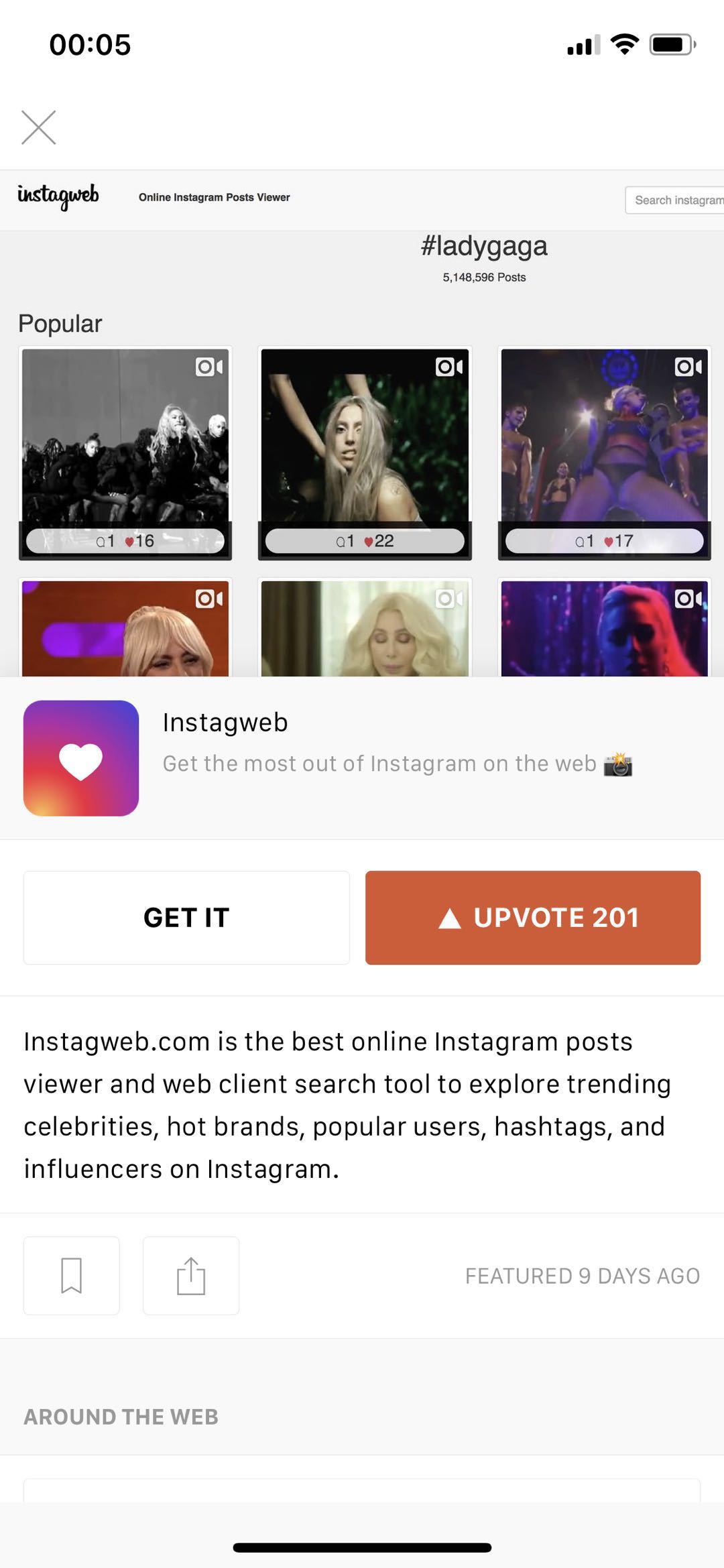
Task: Click the comment icon on the black-and-white post
Action: point(101,541)
